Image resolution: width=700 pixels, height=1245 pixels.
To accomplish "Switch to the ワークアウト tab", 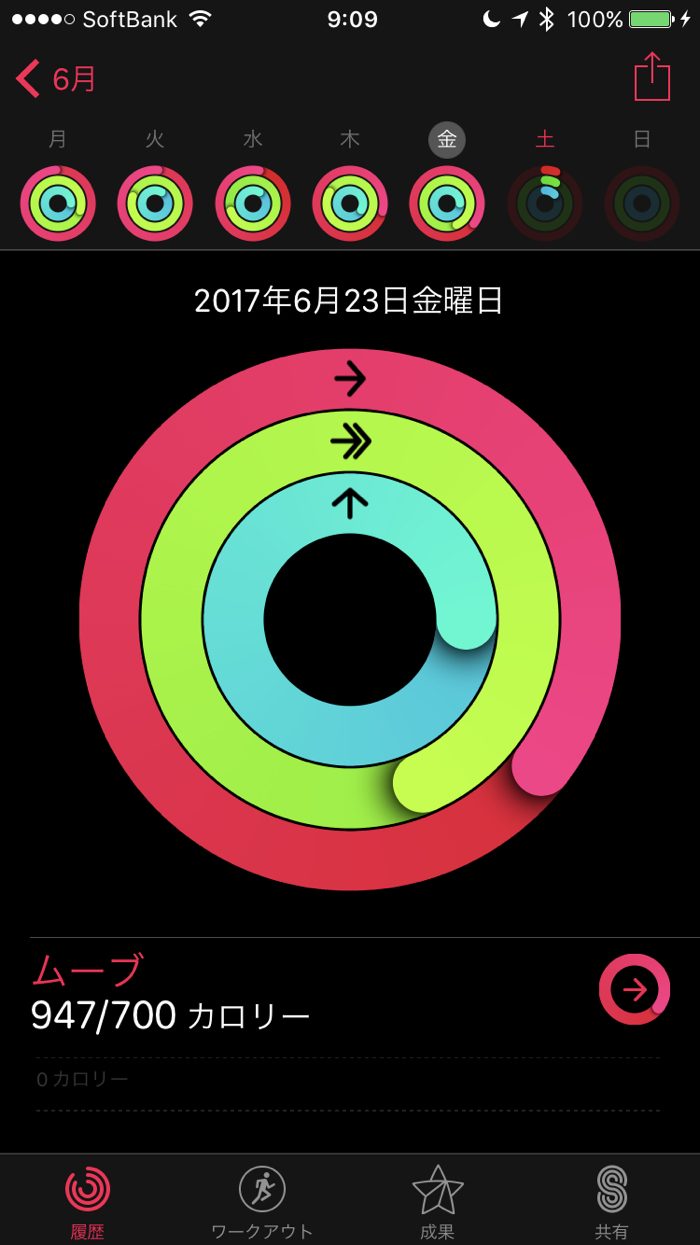I will point(262,1200).
